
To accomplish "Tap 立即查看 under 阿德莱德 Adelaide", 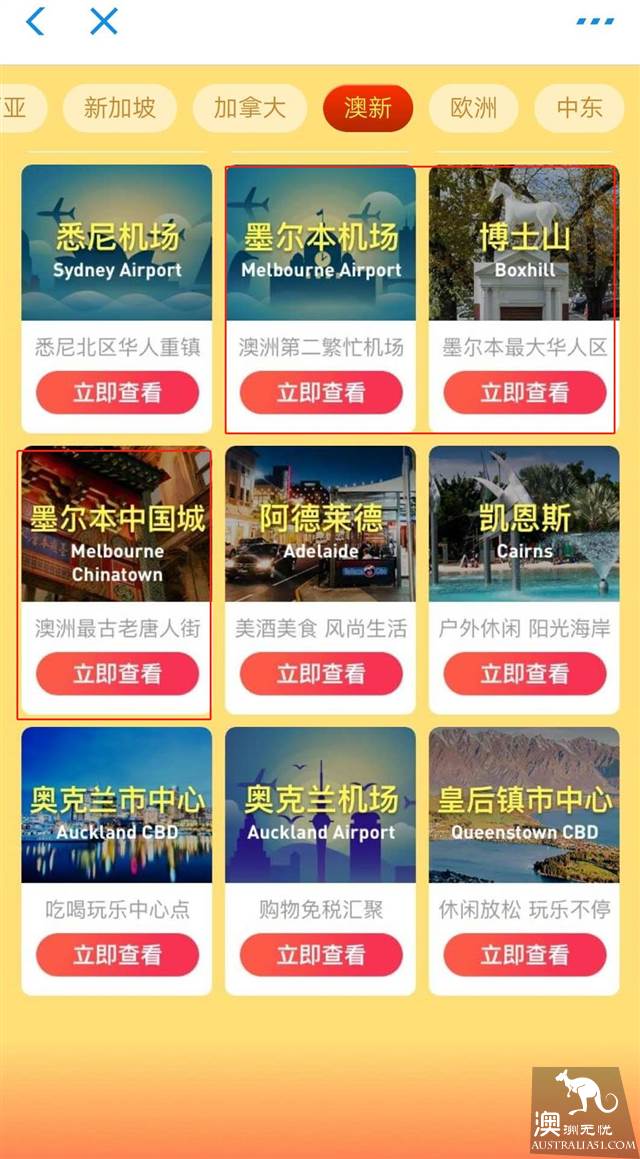I will click(x=321, y=674).
